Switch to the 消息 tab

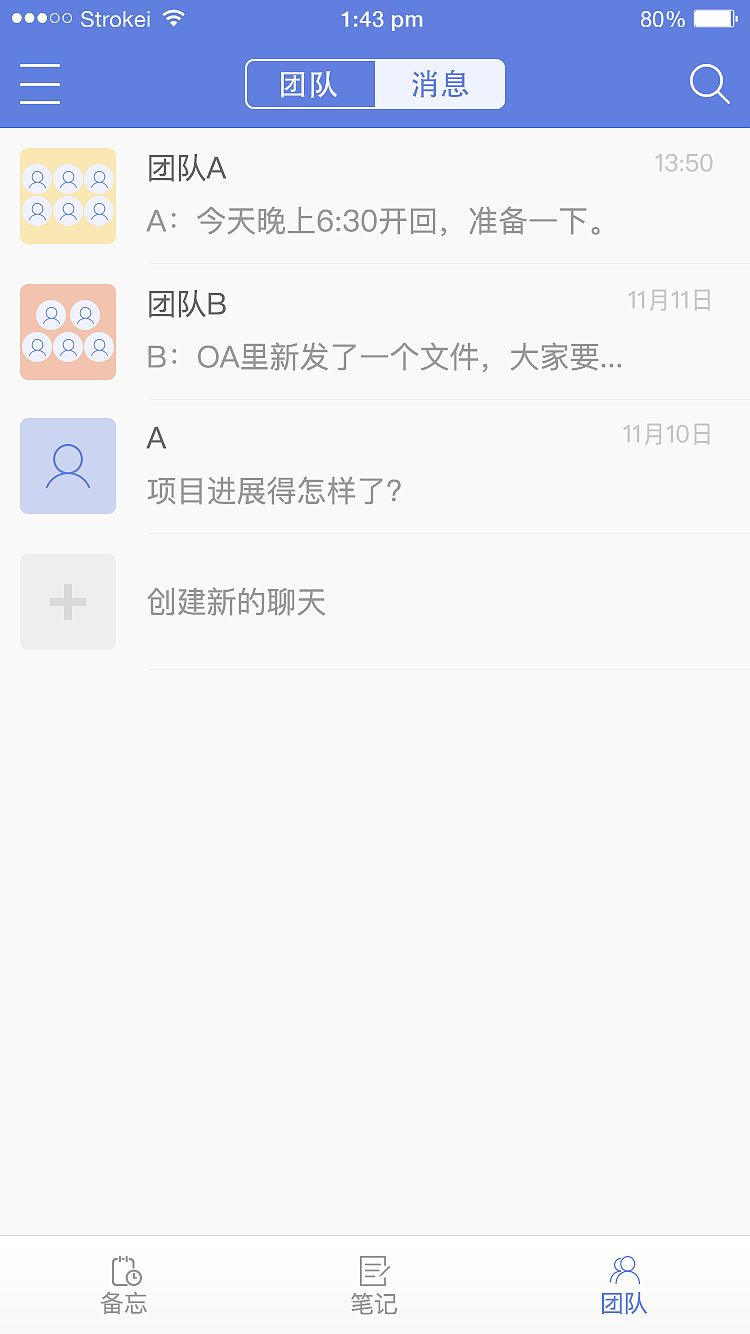pos(440,84)
